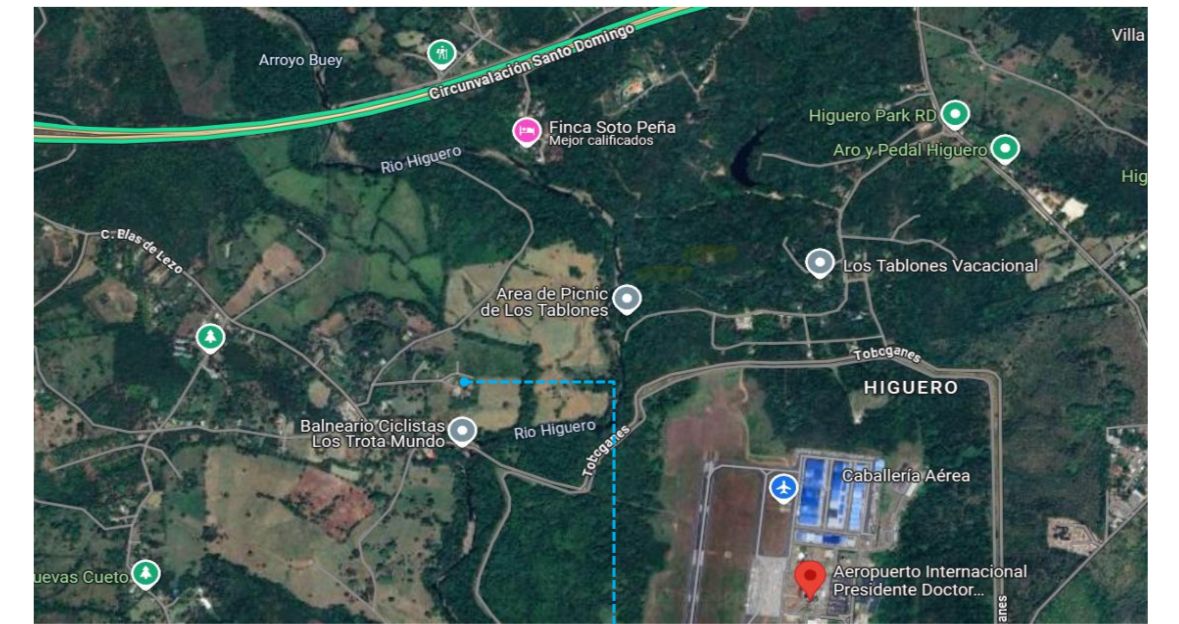
Task: Tap the Los Tablones Vacacional pin
Action: click(x=819, y=263)
